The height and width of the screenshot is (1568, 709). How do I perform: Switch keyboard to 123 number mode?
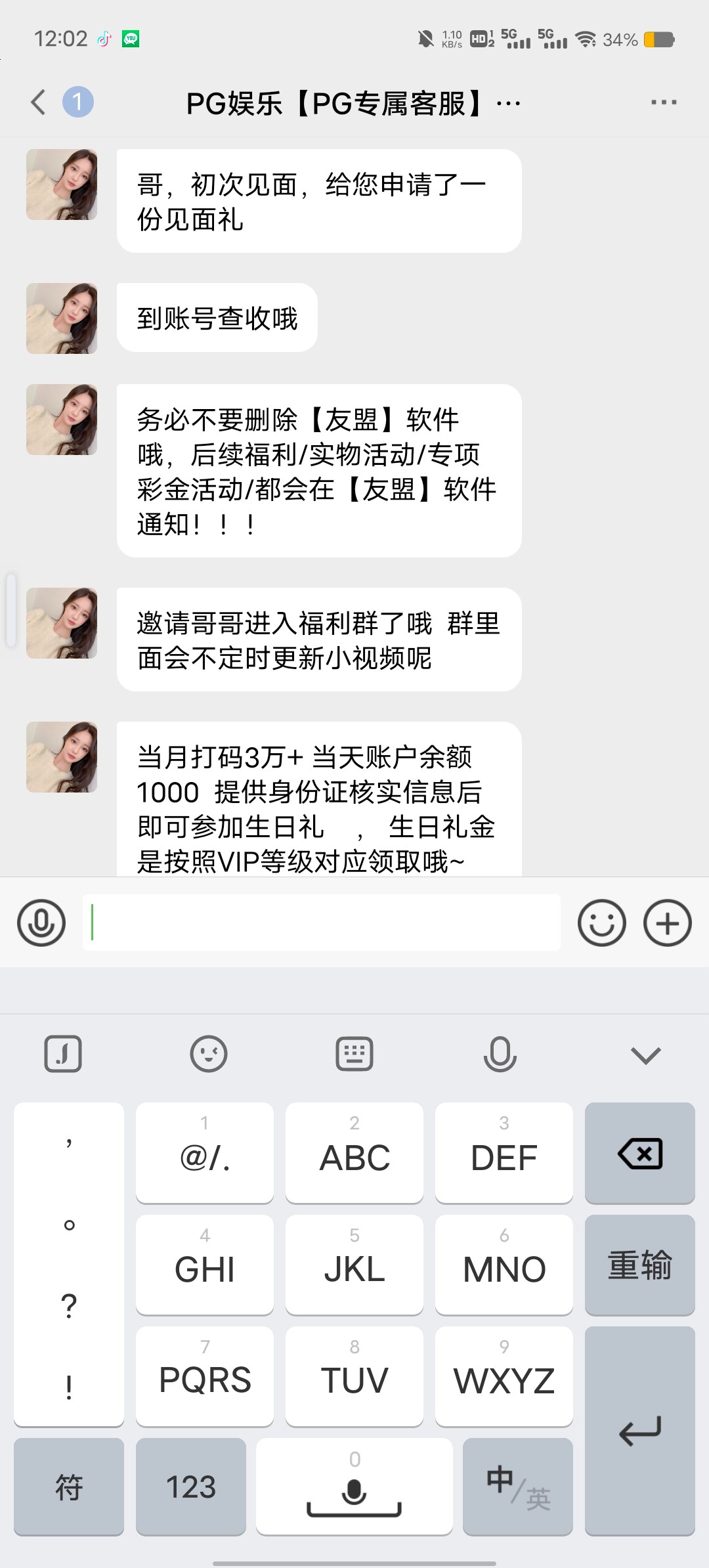coord(191,1487)
